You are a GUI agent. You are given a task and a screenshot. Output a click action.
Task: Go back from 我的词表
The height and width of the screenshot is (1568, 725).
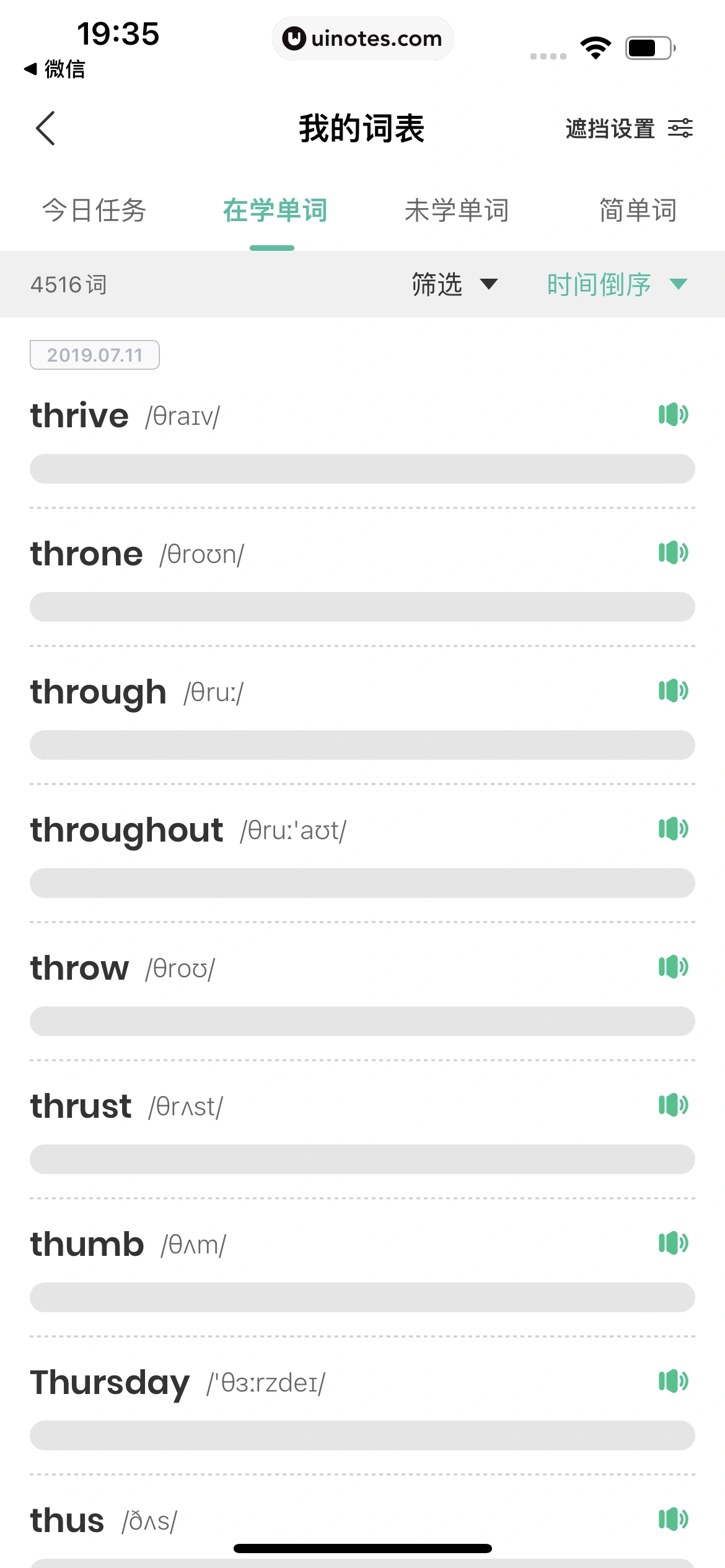[46, 129]
